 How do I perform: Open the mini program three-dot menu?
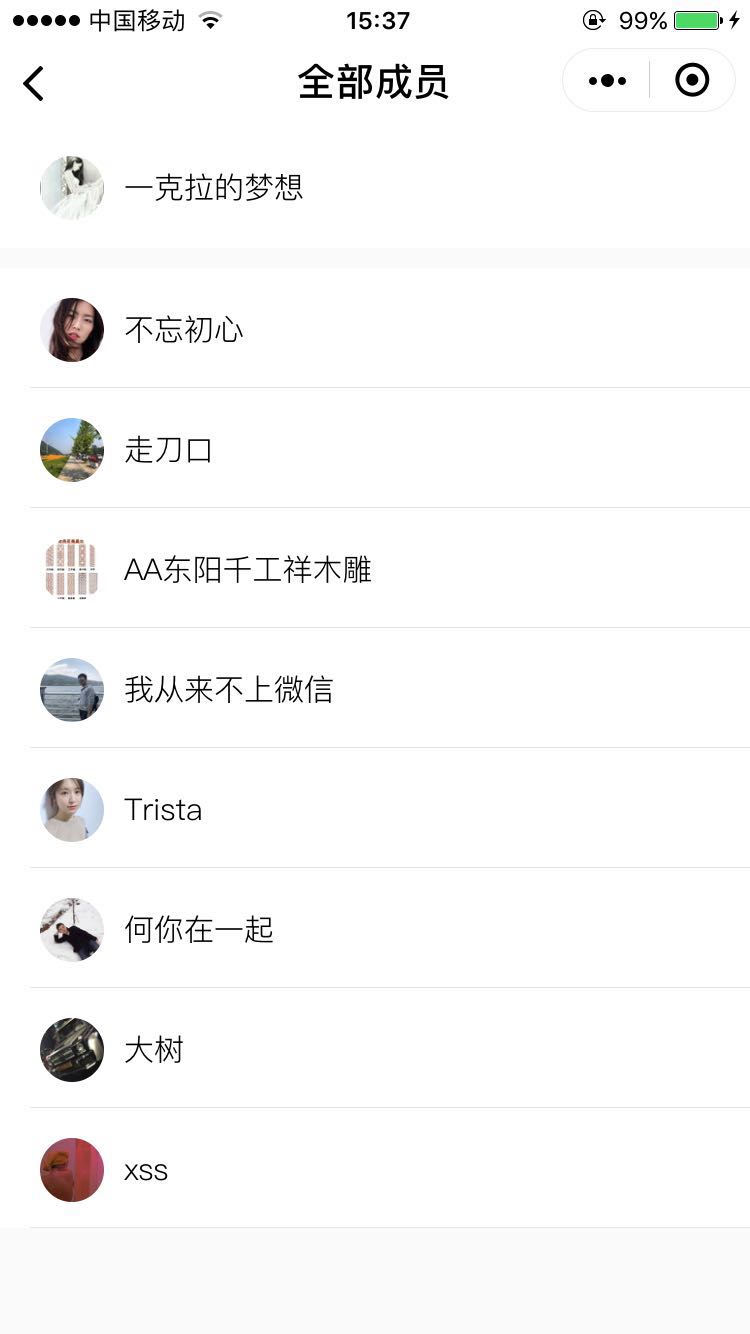pos(607,81)
